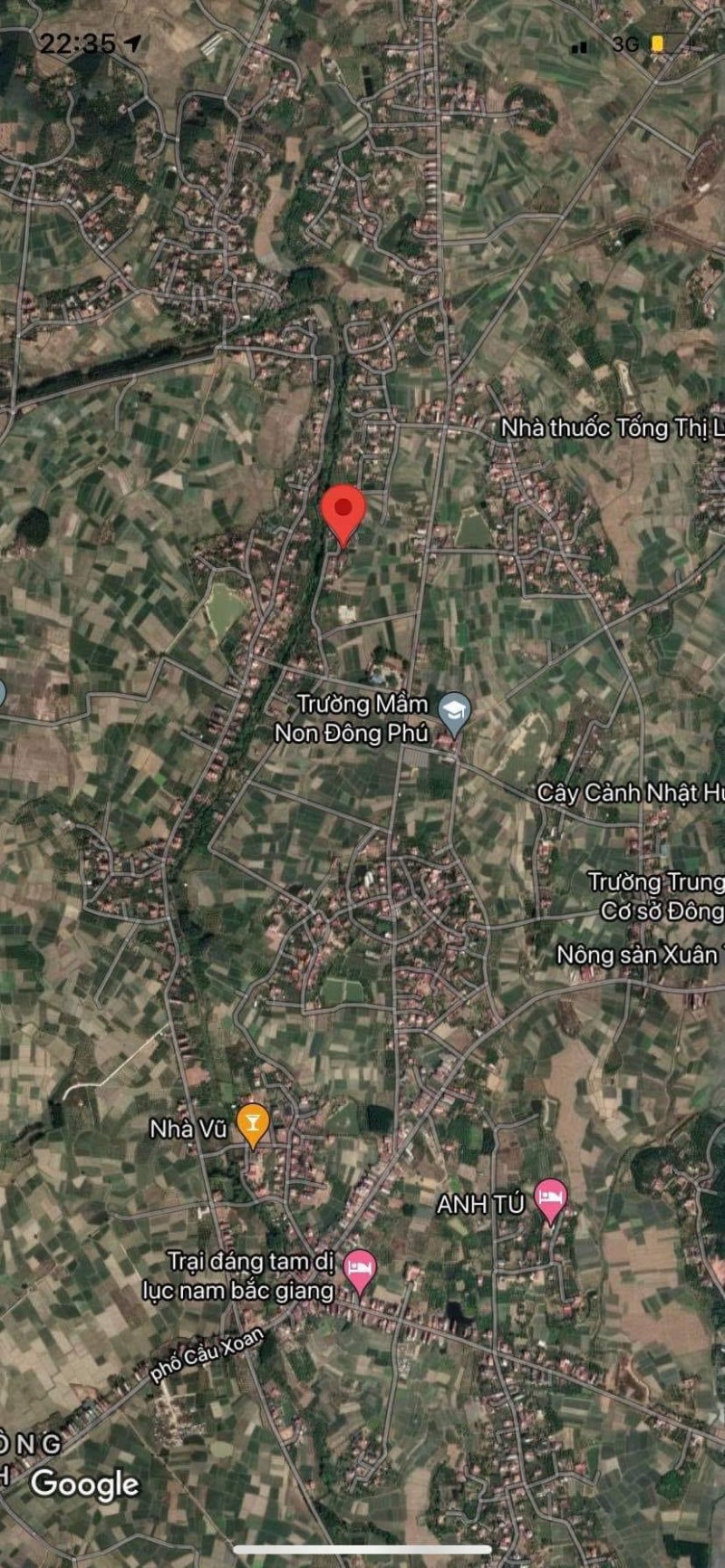Select the Nhà Vũ bar marker
Image resolution: width=725 pixels, height=1568 pixels.
point(252,1125)
